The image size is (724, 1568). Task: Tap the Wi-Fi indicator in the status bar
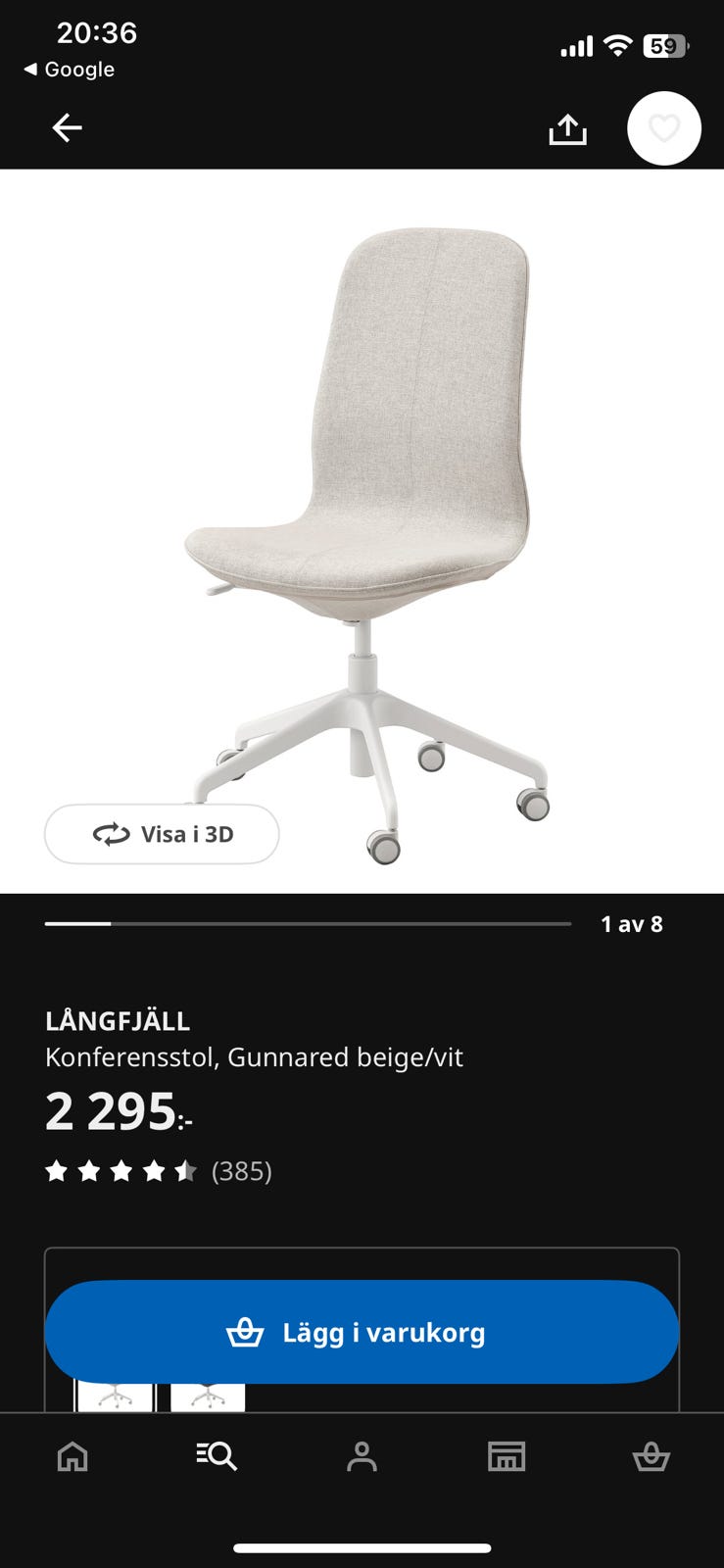617,45
